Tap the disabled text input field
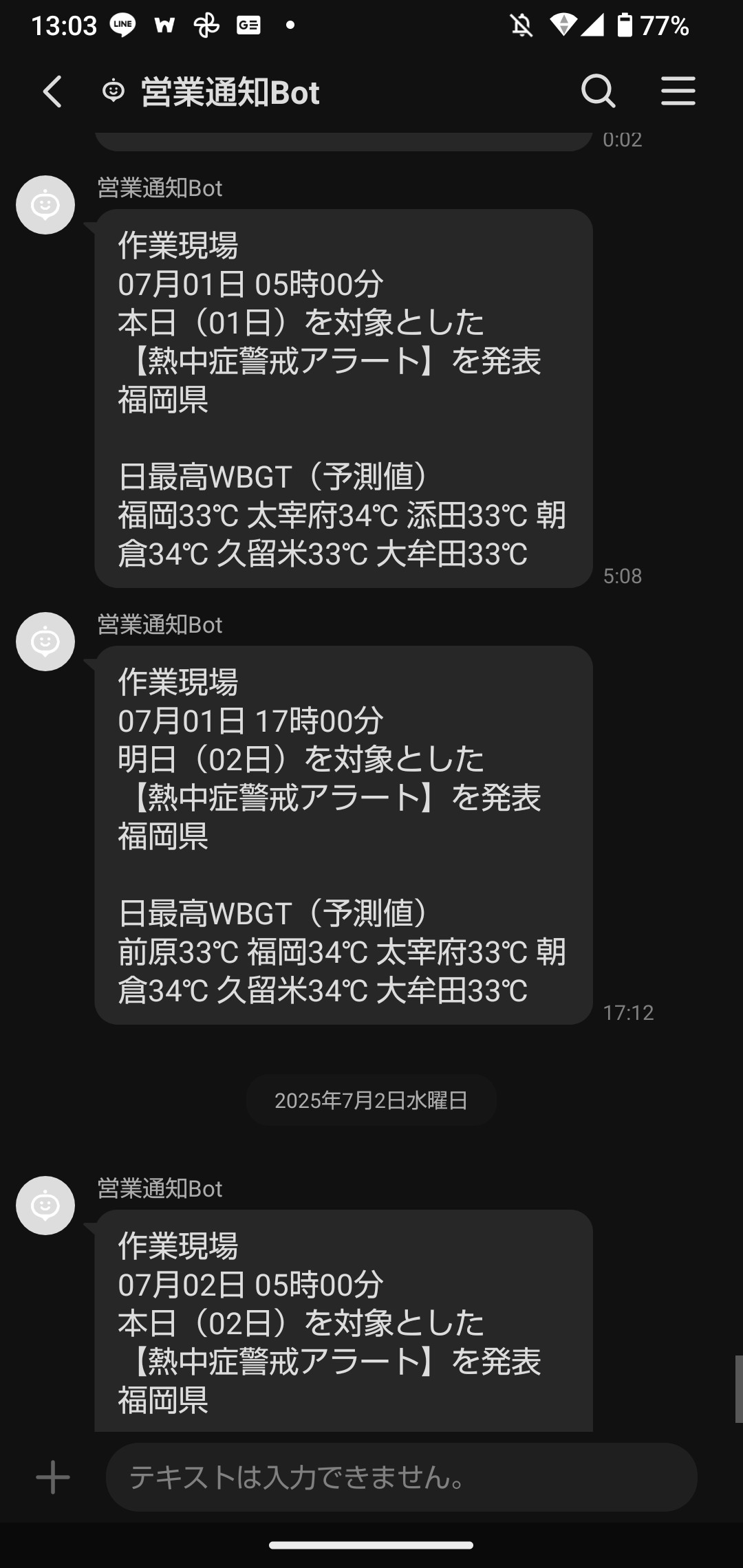743x1568 pixels. click(401, 1477)
